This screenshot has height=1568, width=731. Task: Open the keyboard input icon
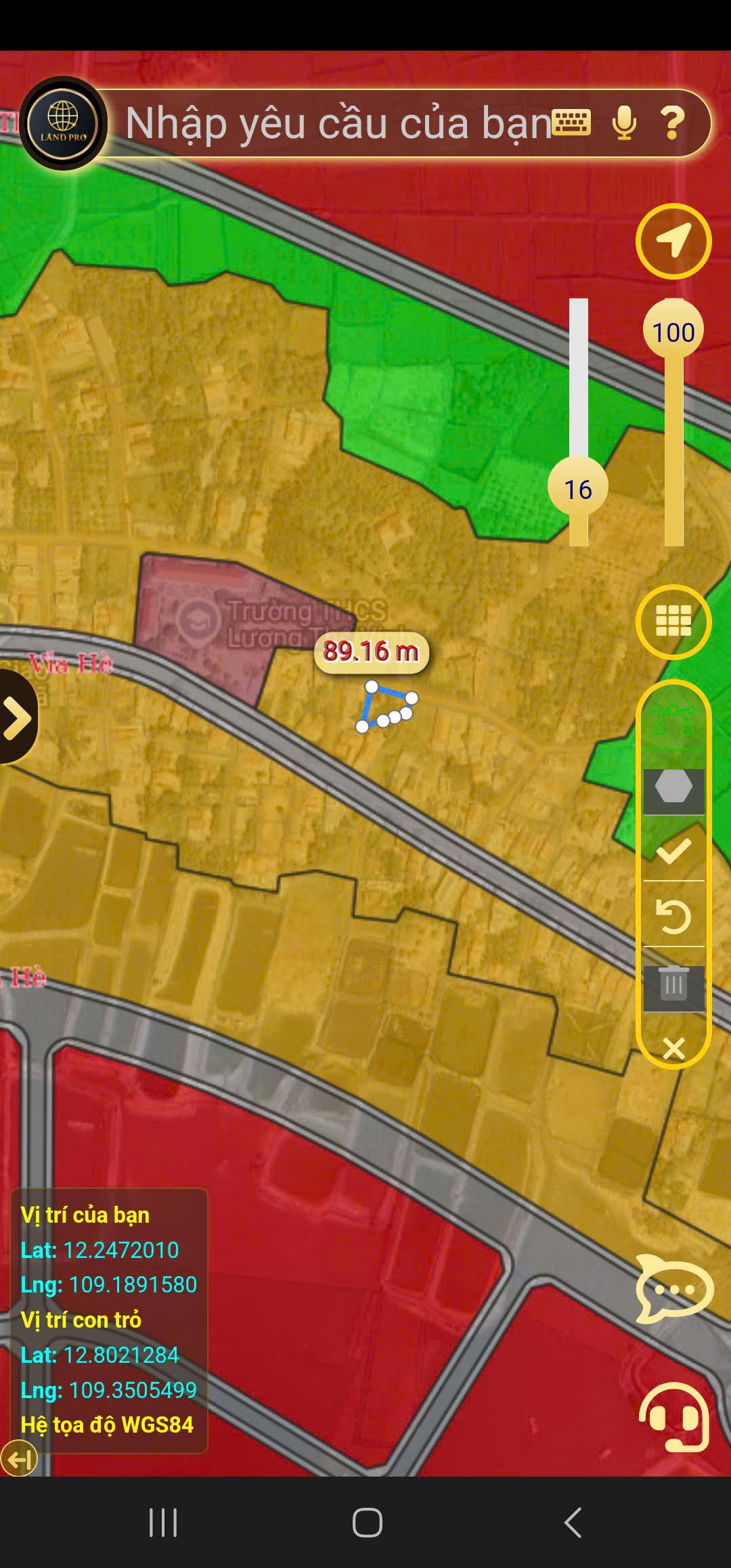click(x=572, y=123)
